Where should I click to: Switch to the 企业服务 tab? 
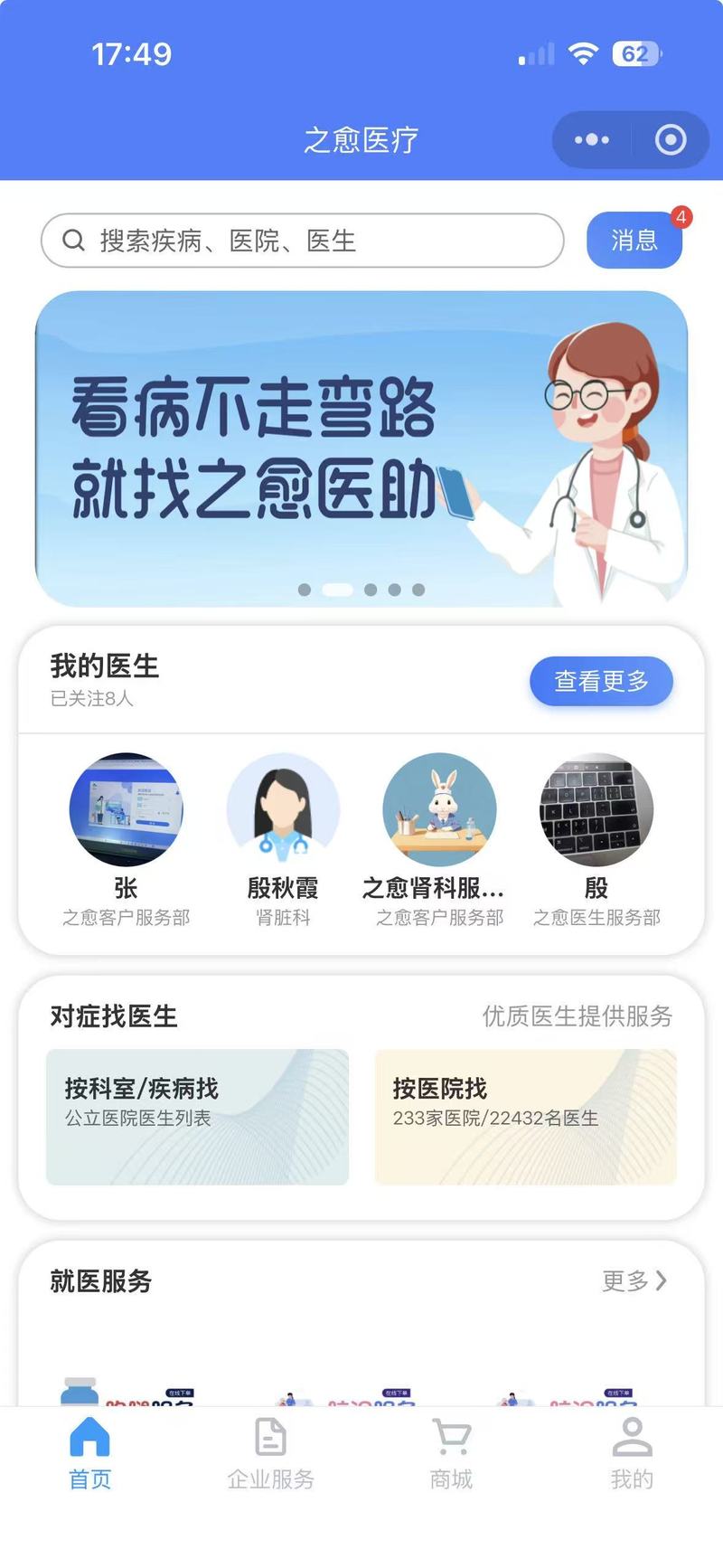click(271, 1454)
